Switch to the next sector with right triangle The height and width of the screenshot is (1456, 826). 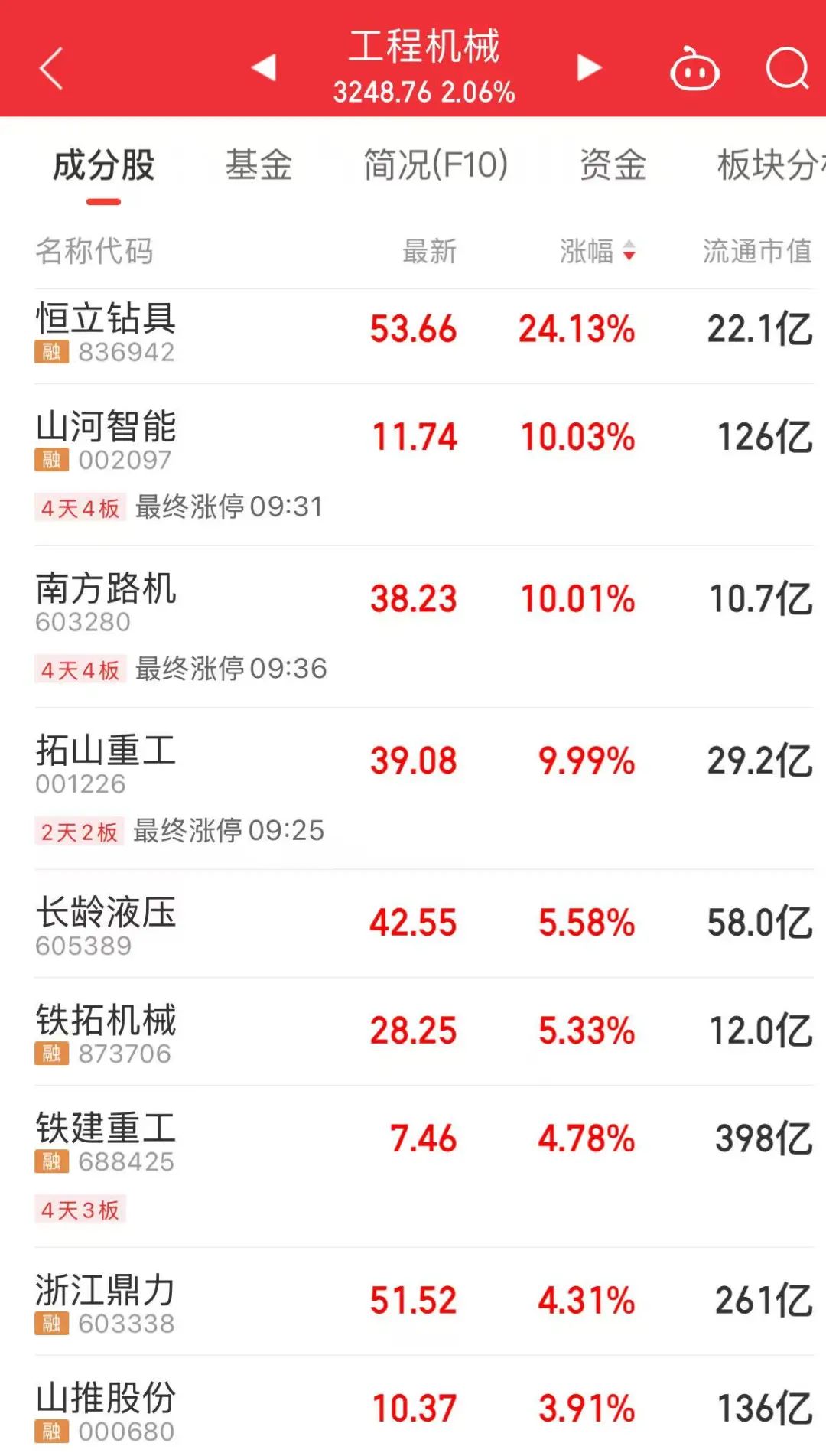coord(588,67)
